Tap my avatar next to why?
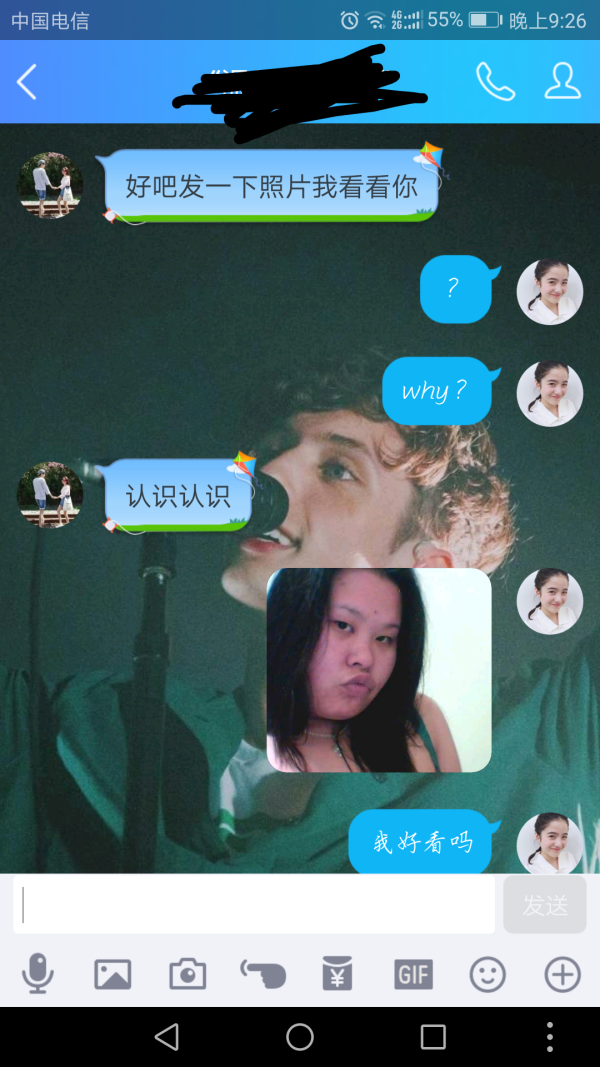Screen dimensions: 600x1067 pyautogui.click(x=549, y=394)
